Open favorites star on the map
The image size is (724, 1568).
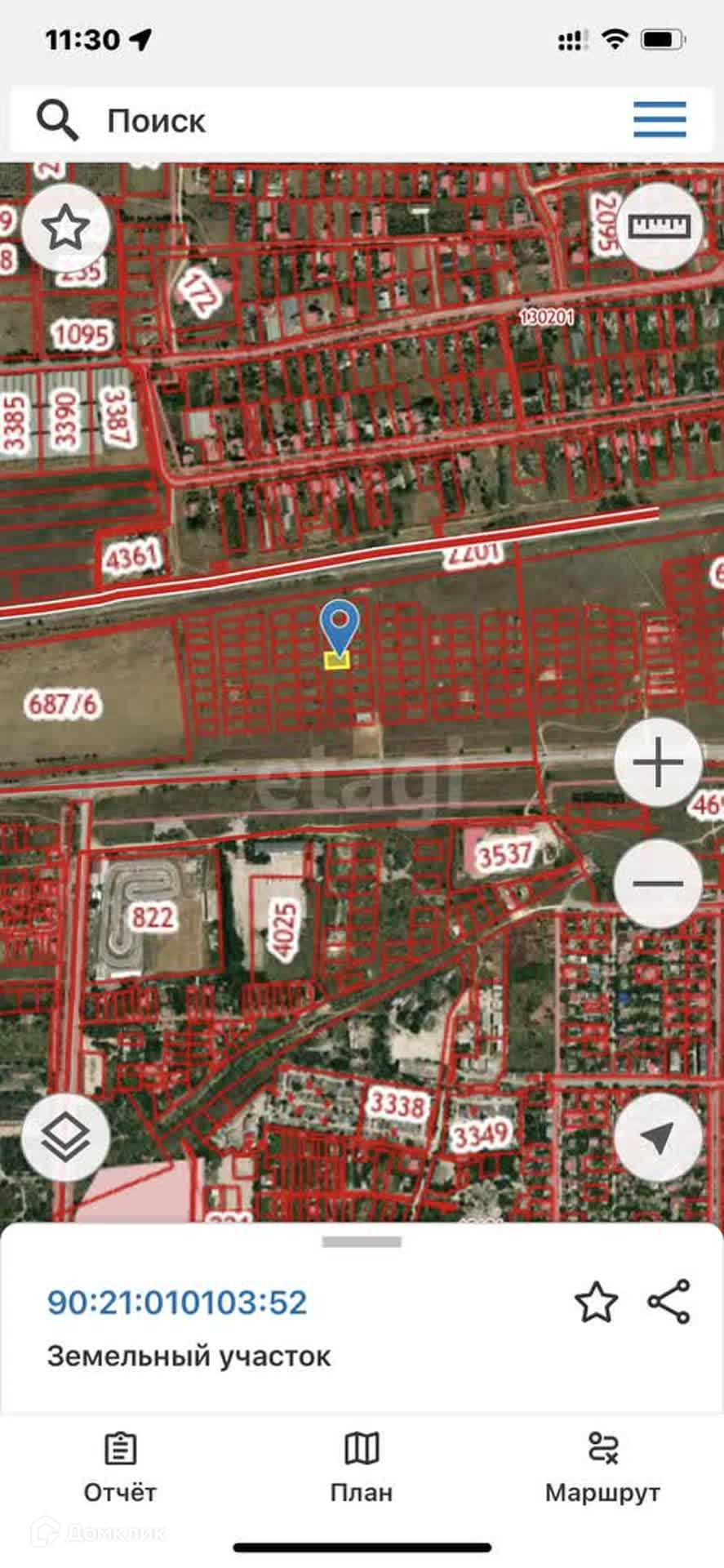click(x=65, y=228)
